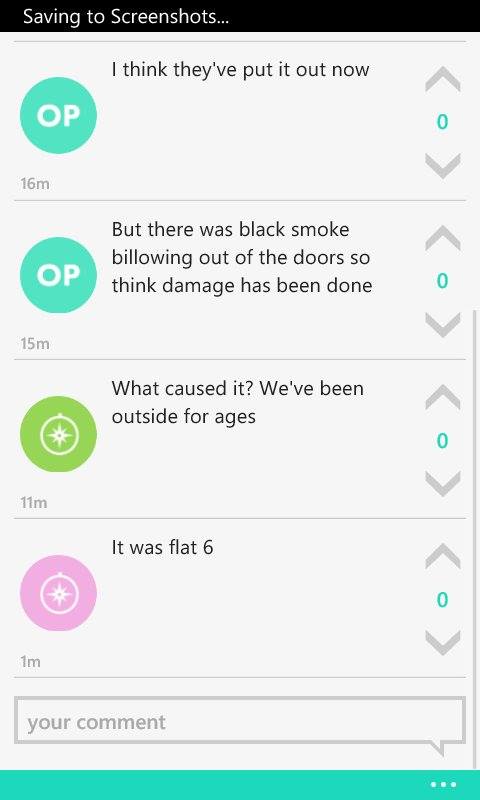Downvote the 'It was flat 6' comment
Screen dimensions: 480x800
[x=443, y=643]
